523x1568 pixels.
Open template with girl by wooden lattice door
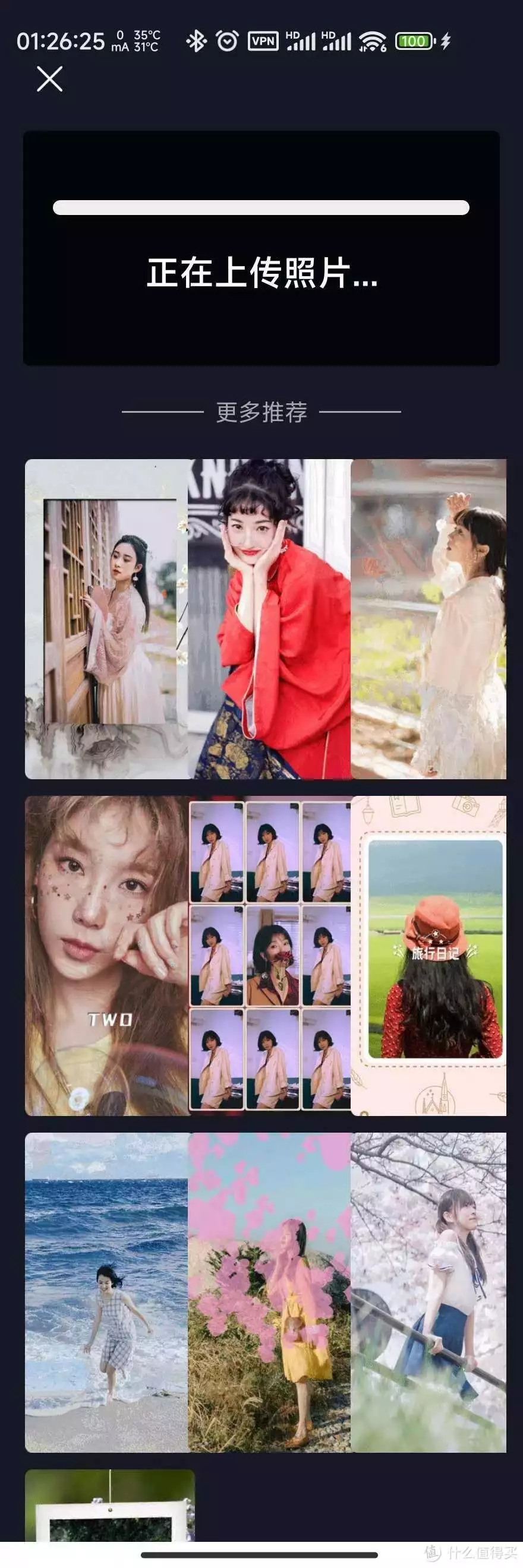click(x=106, y=618)
